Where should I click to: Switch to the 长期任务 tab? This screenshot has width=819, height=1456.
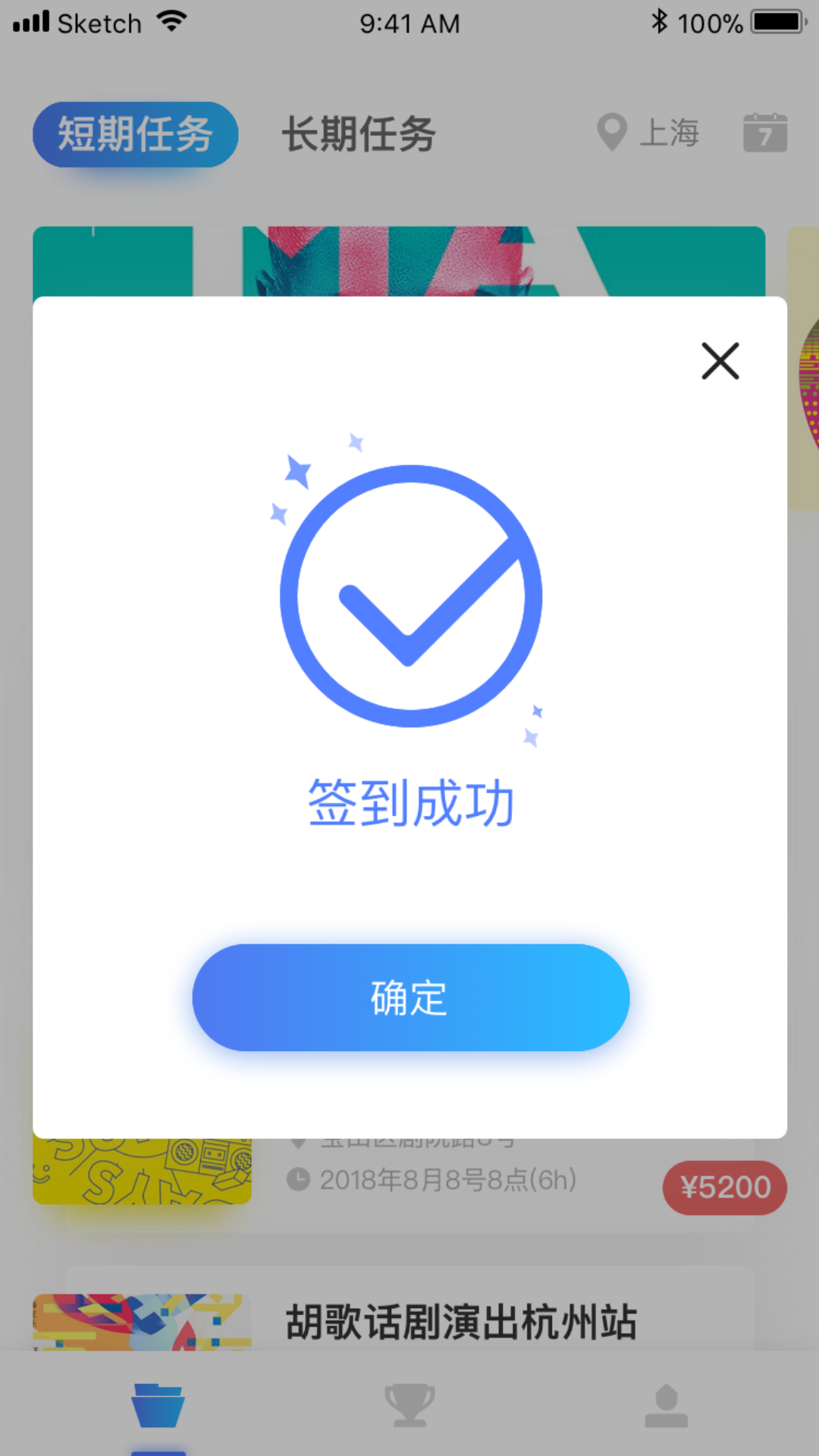[358, 134]
